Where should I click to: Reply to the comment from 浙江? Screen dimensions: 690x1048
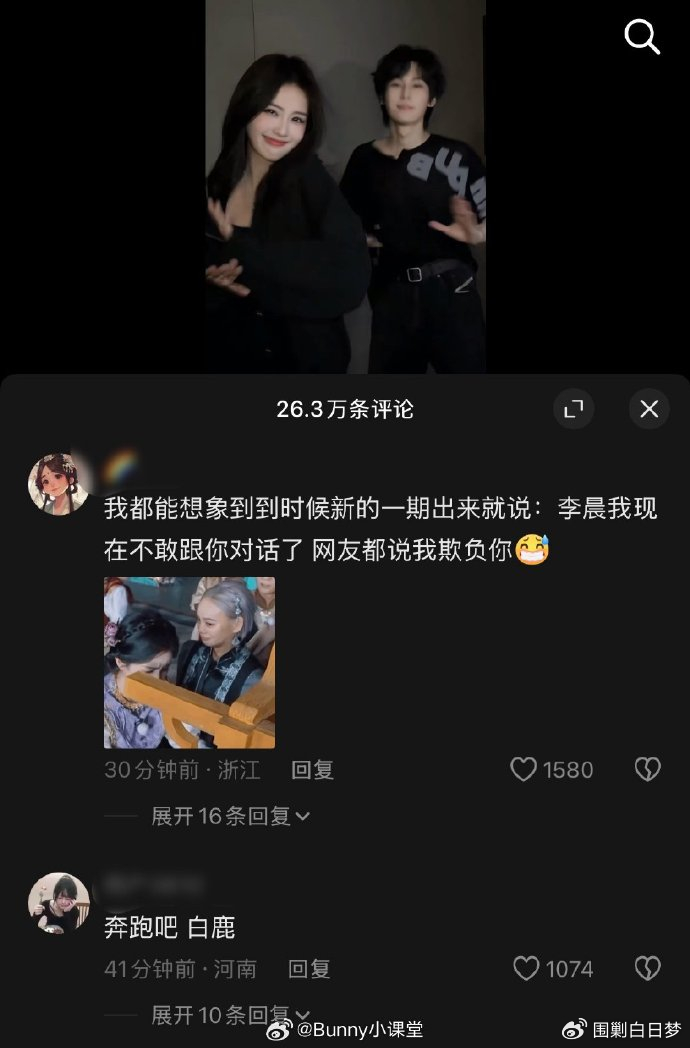[312, 770]
